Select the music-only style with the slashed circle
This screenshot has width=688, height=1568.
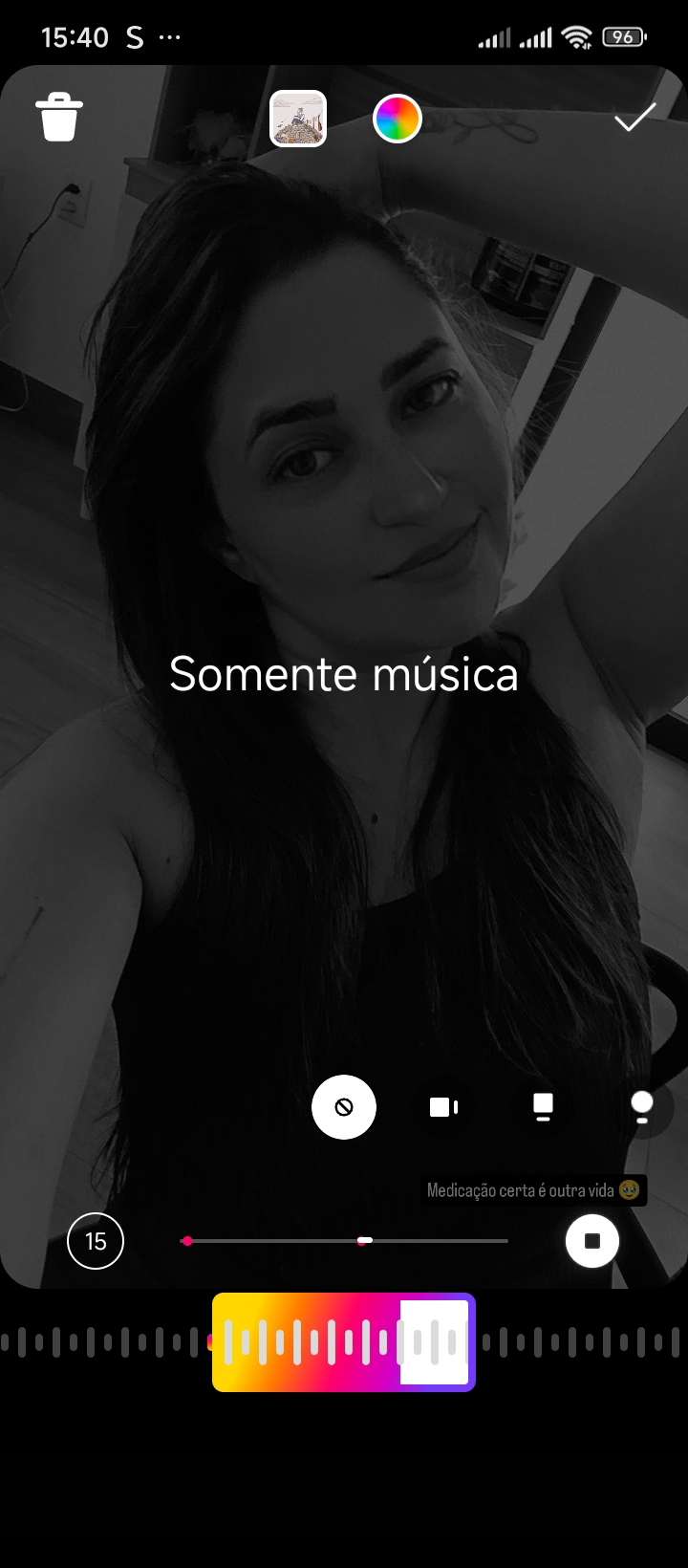tap(344, 1107)
